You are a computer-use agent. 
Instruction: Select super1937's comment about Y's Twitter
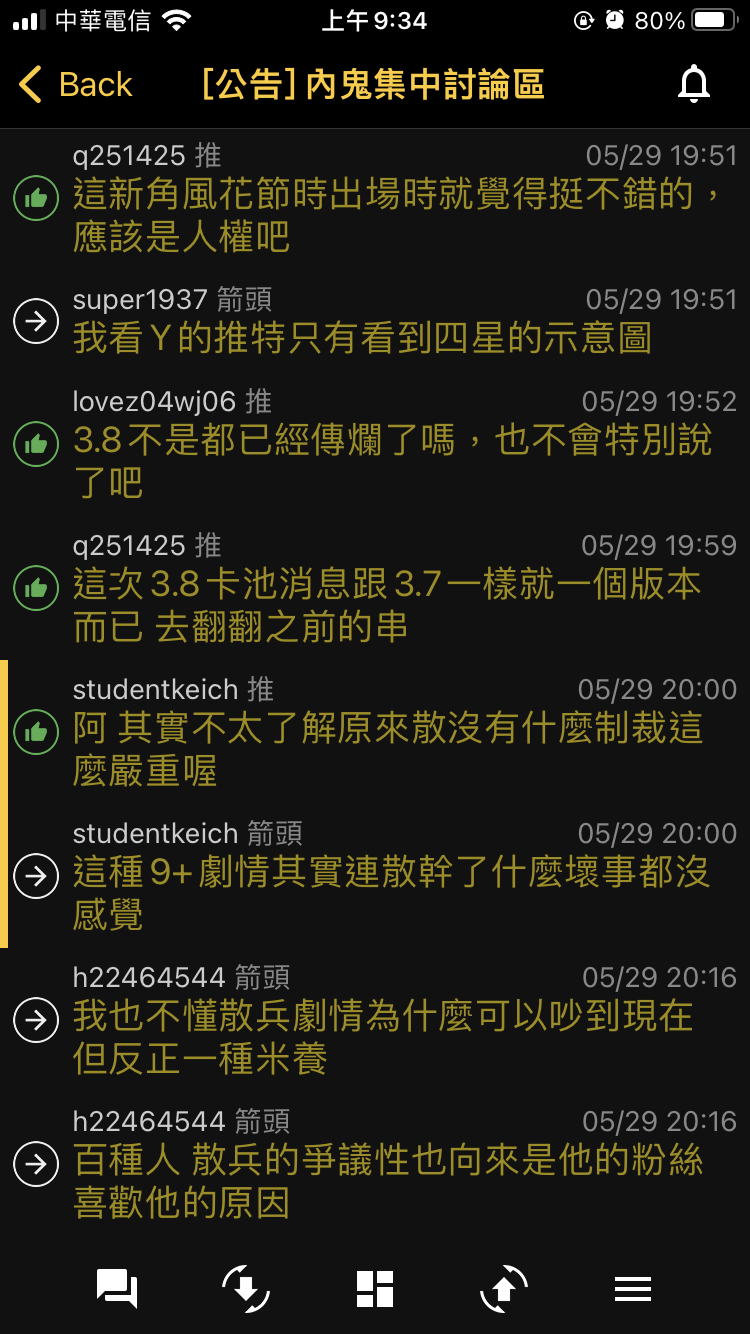(x=375, y=320)
